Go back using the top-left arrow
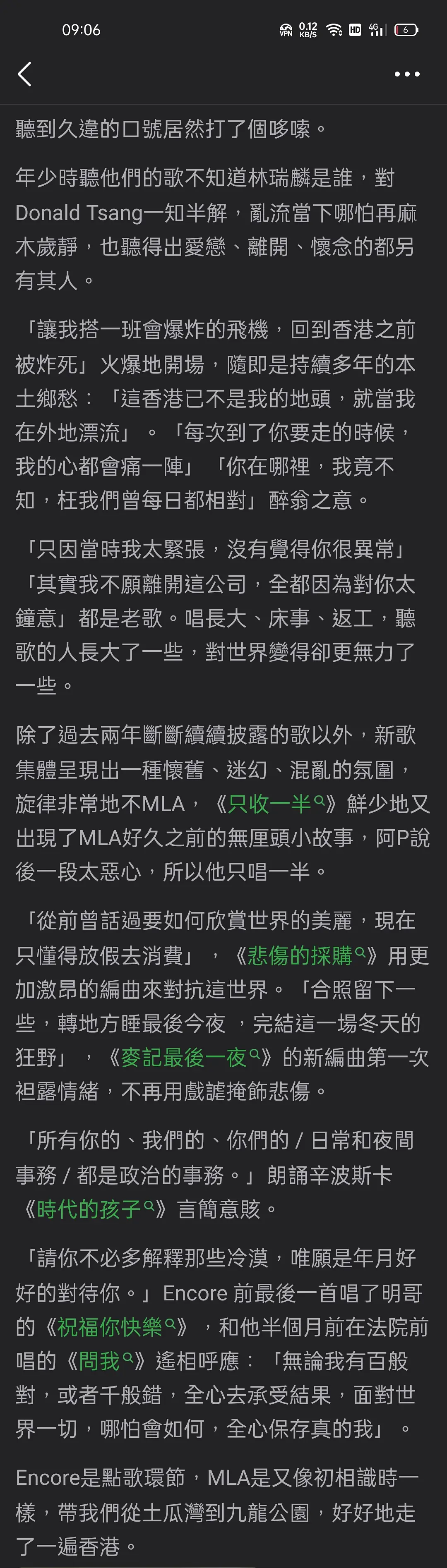447x1568 pixels. (25, 74)
